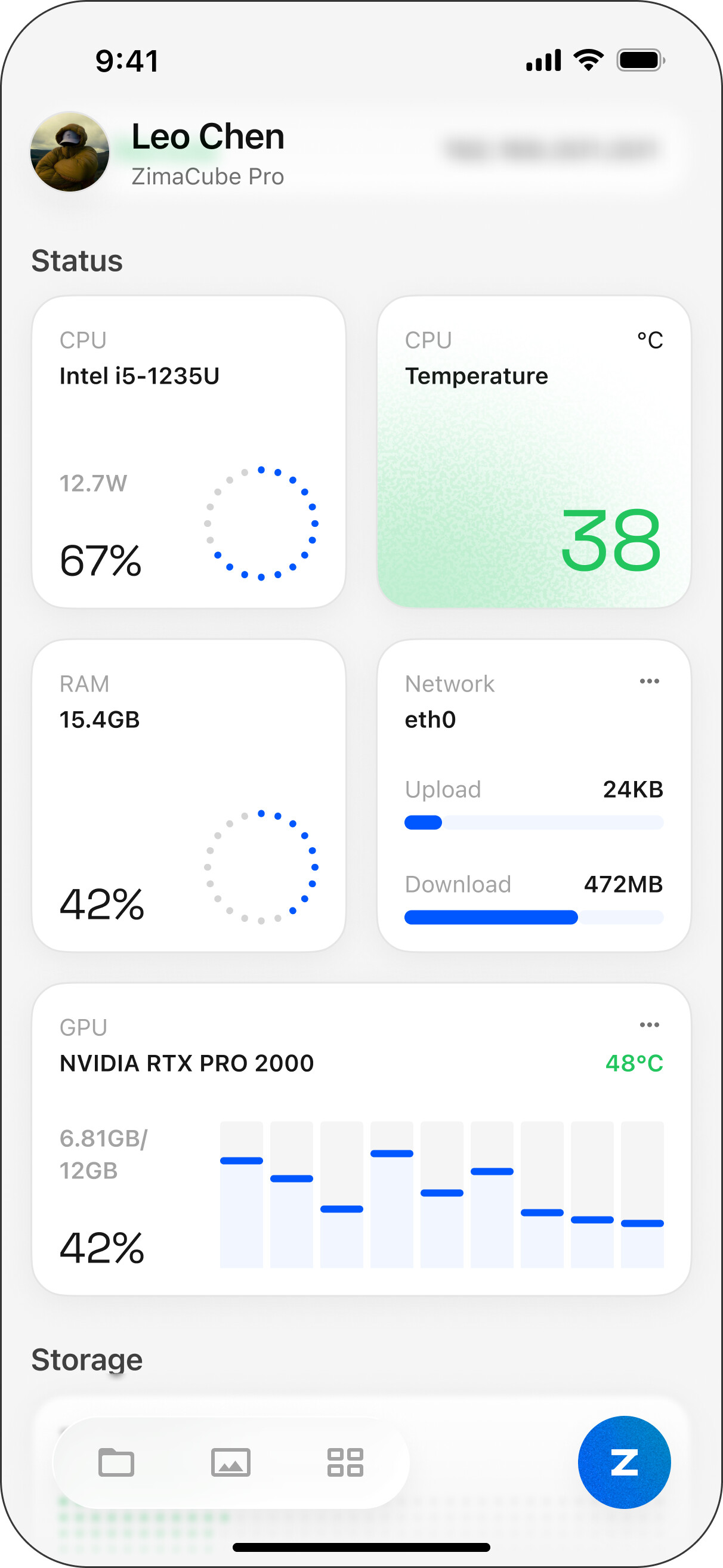
Task: Open the Network card's more options
Action: pos(649,681)
